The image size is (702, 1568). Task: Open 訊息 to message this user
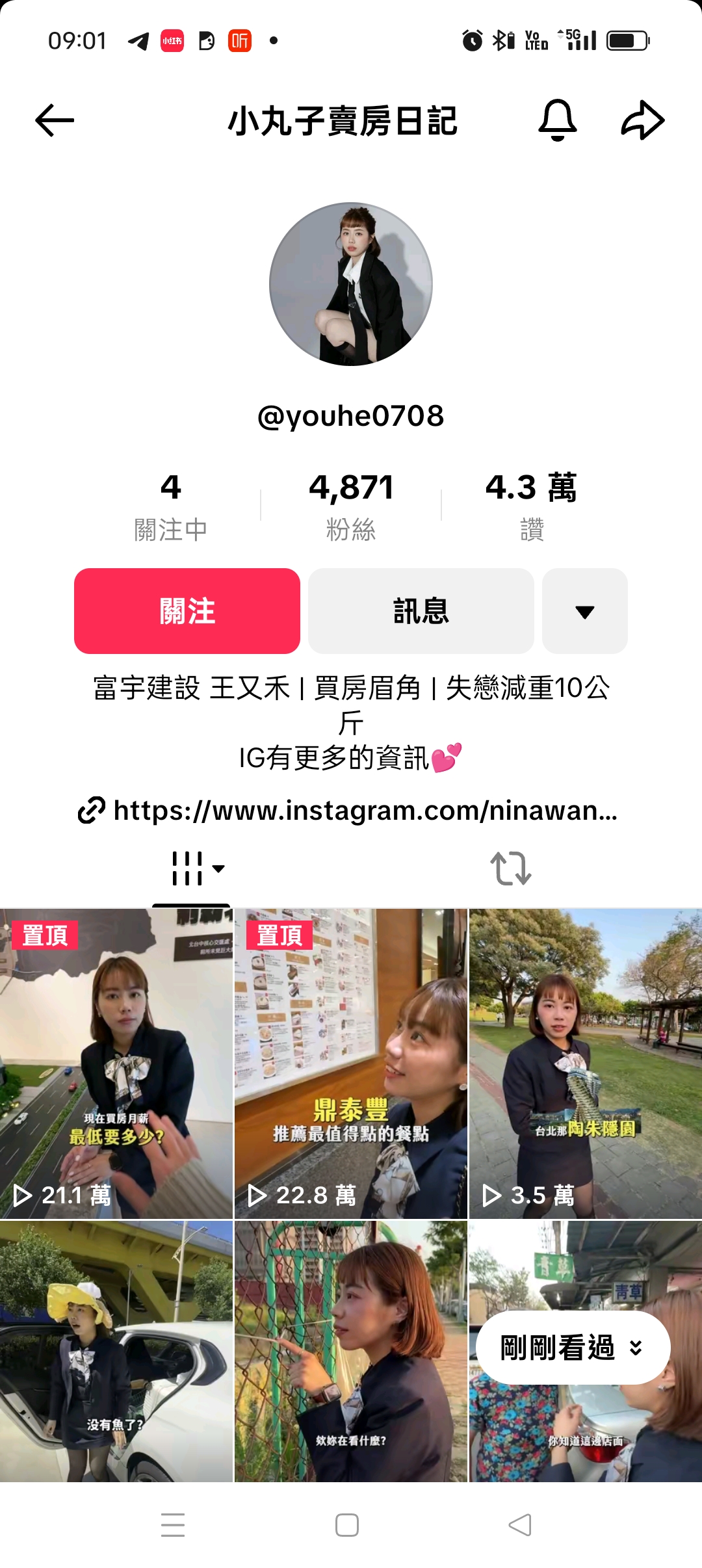point(421,611)
